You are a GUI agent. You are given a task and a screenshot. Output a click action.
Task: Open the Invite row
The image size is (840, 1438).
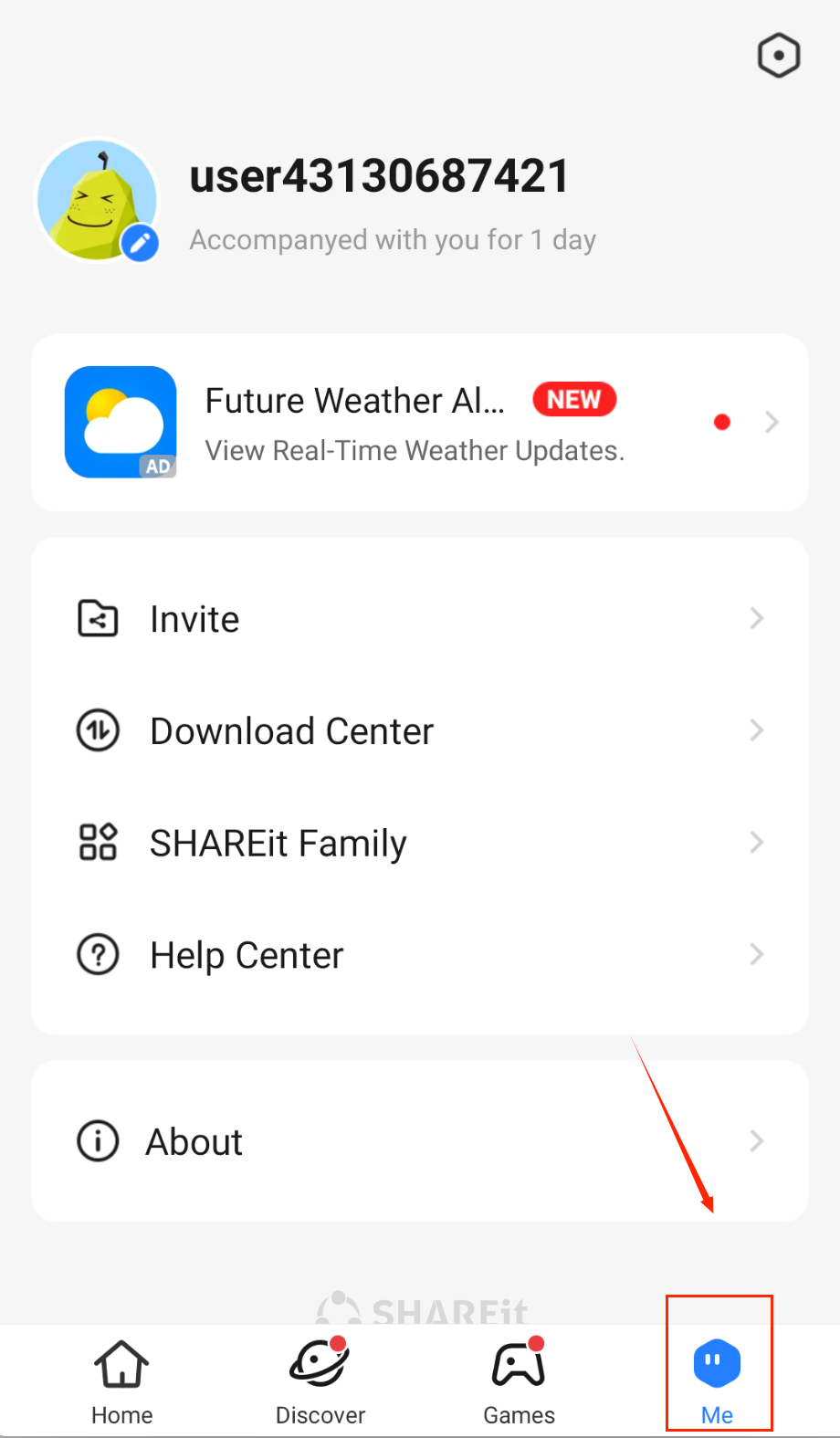pyautogui.click(x=419, y=619)
